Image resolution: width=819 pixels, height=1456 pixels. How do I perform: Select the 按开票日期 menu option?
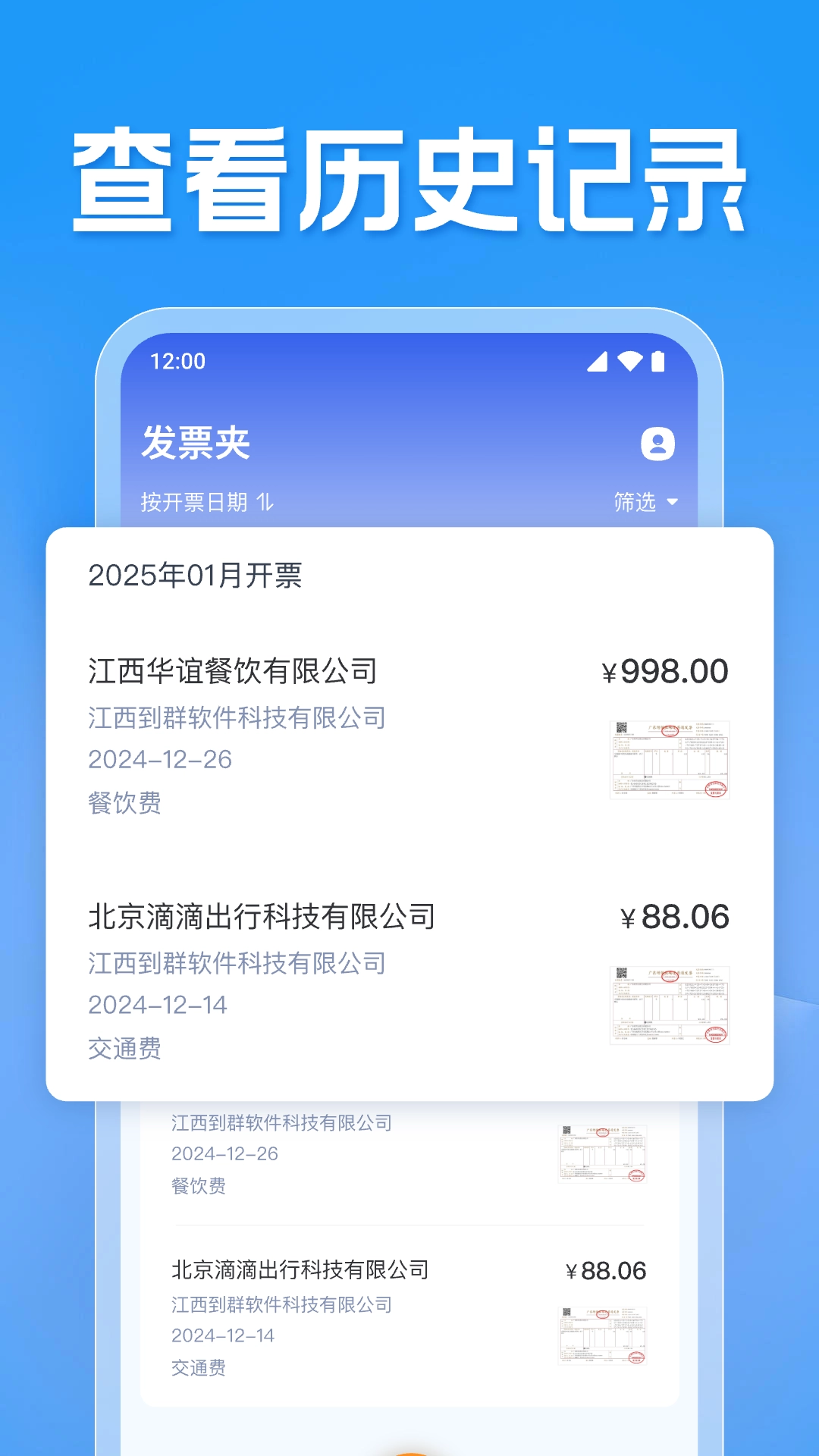coord(205,503)
